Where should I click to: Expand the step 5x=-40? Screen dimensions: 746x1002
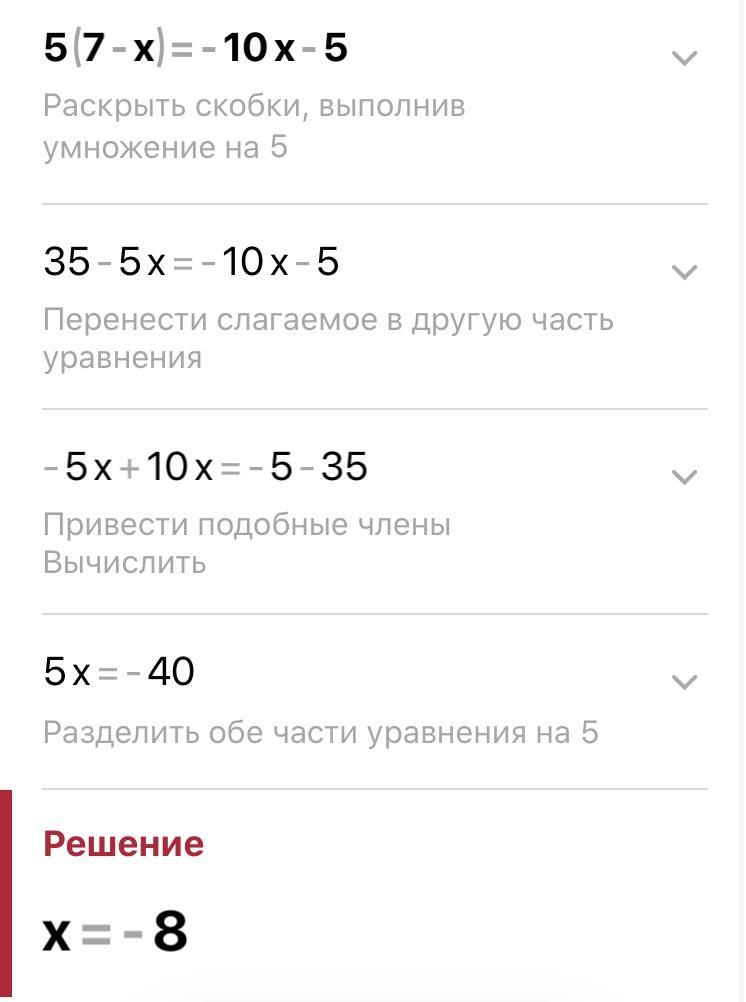tap(684, 682)
